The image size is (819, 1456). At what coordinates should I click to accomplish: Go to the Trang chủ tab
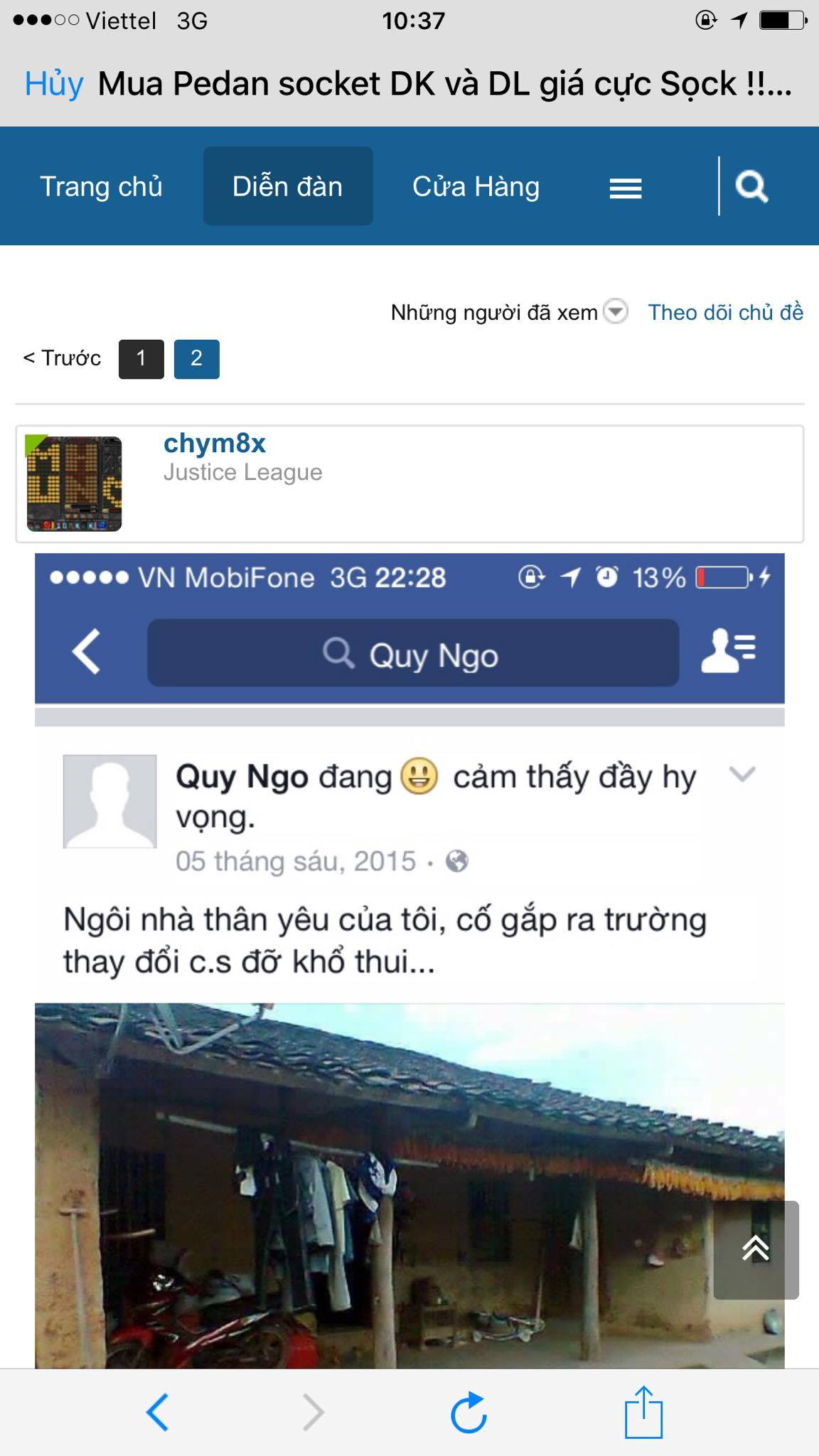(101, 186)
